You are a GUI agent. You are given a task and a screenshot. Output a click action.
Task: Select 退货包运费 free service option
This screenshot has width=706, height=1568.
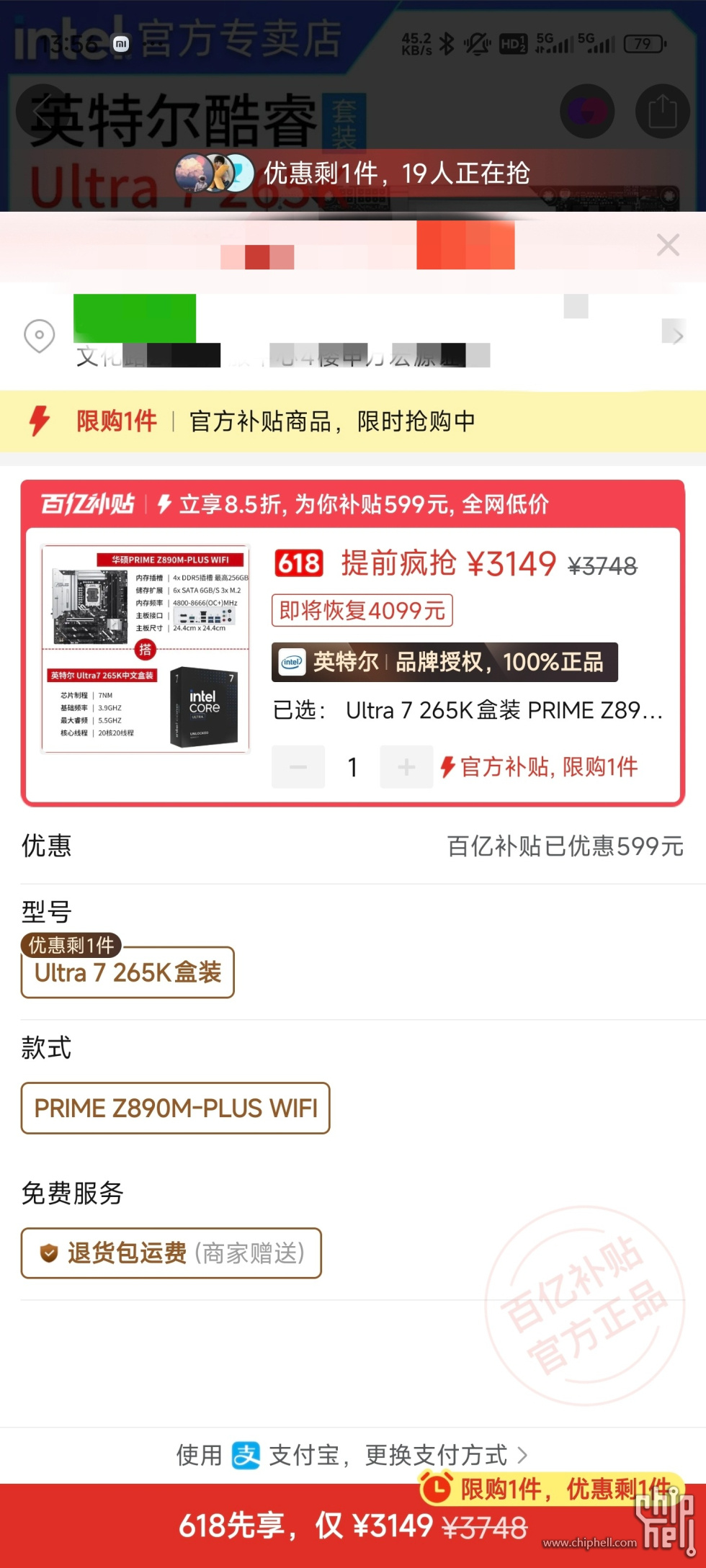(x=171, y=1253)
